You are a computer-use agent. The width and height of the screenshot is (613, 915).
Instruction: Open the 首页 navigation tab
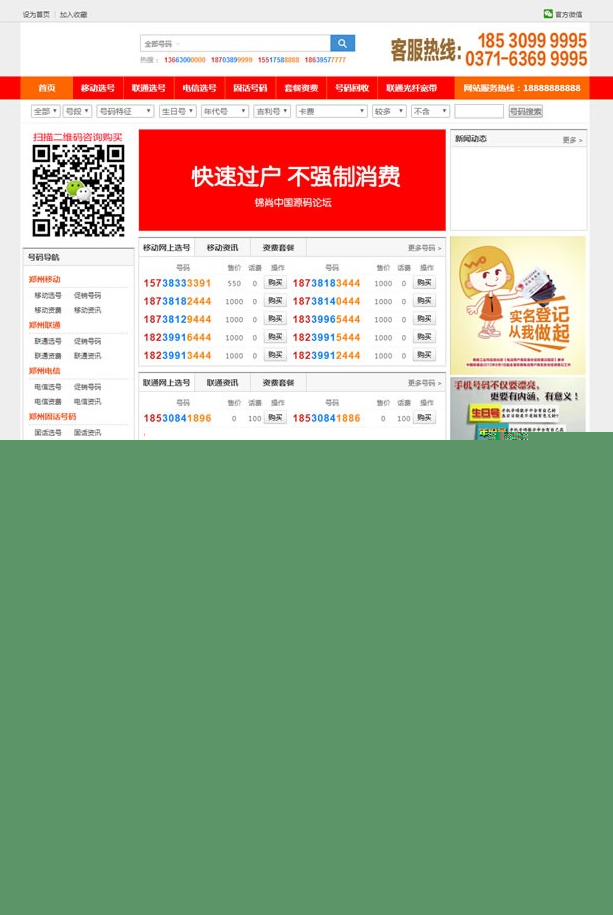47,88
